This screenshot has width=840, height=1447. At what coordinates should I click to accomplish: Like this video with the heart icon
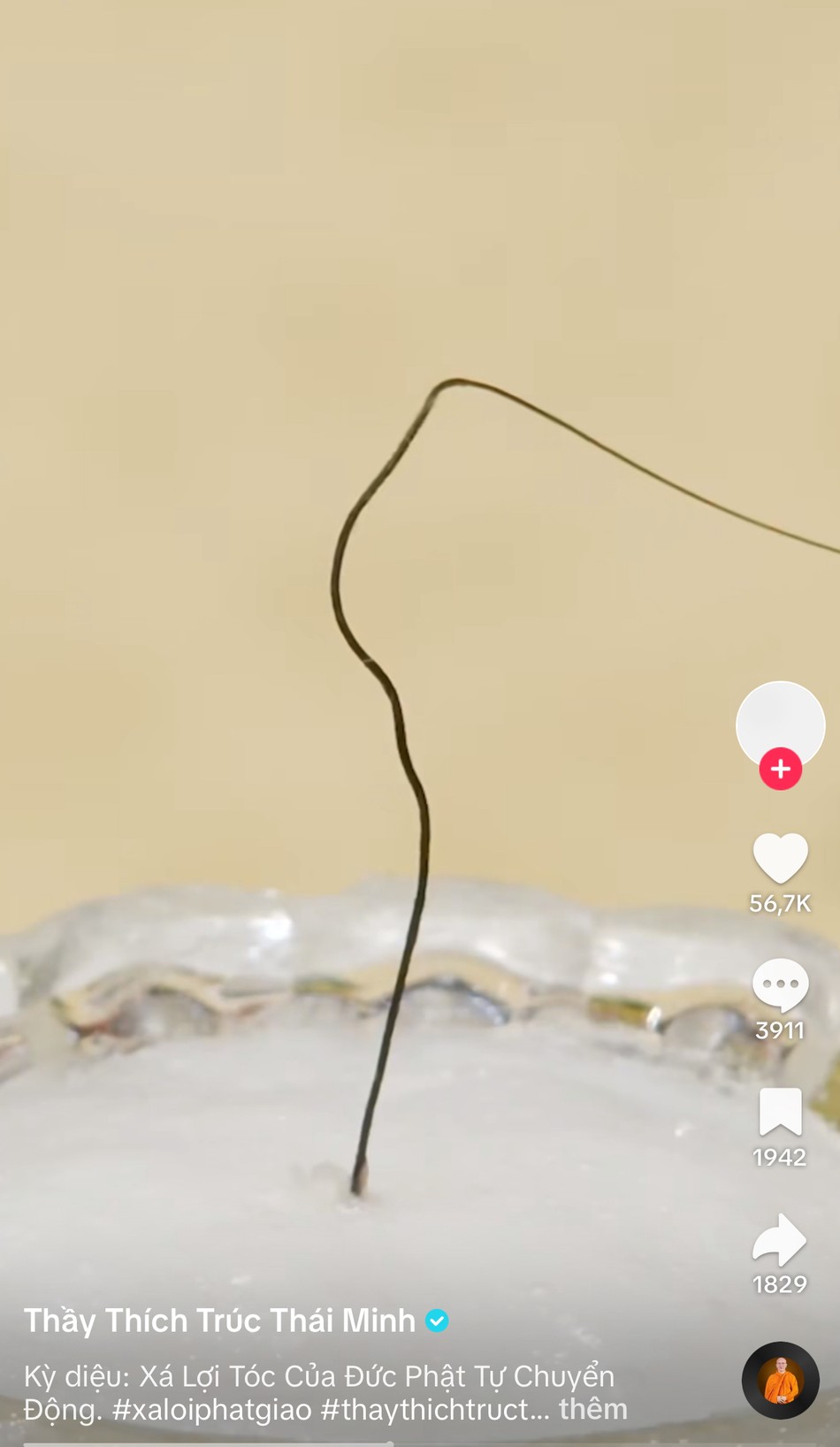point(780,859)
